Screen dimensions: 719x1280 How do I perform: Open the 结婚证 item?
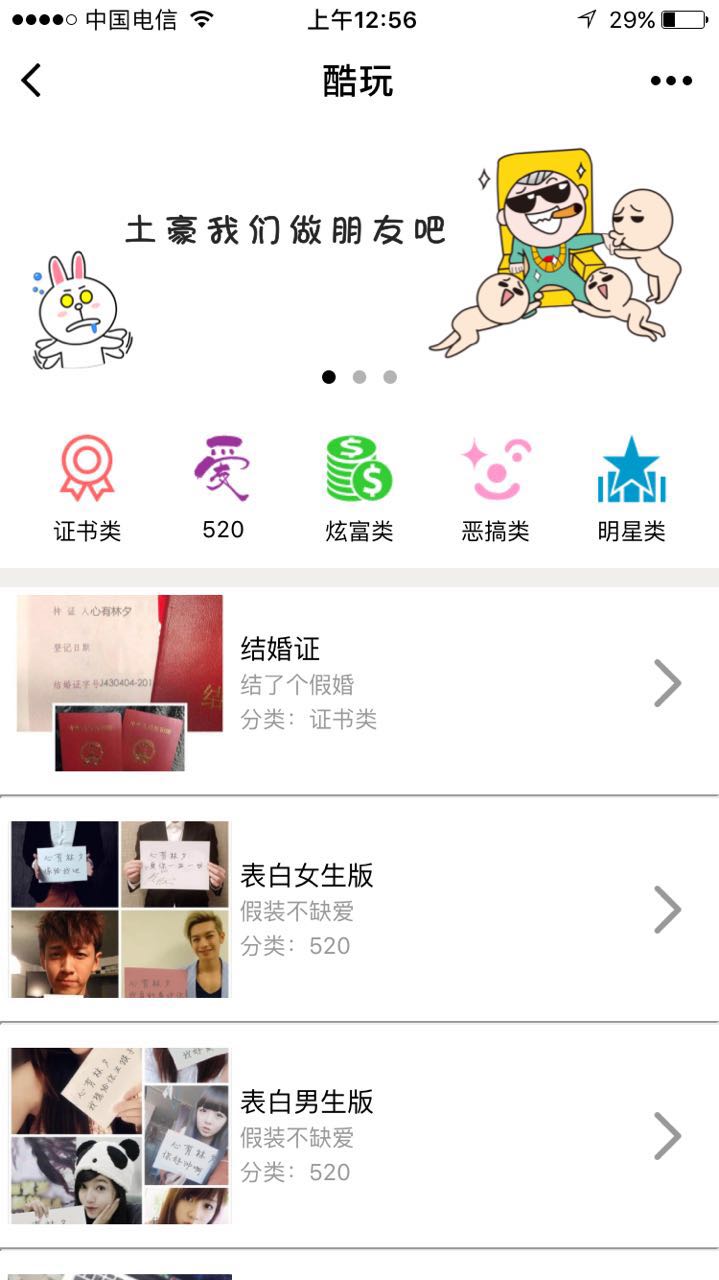pyautogui.click(x=359, y=684)
